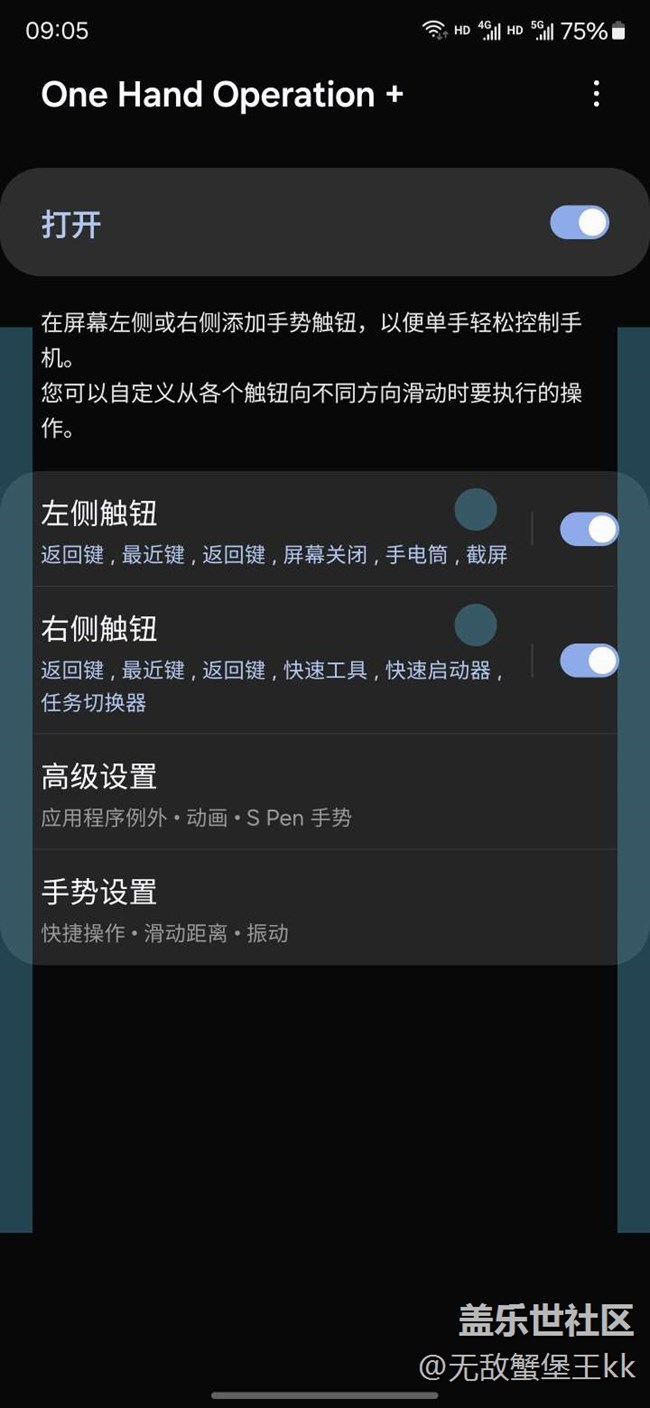Open the overflow menu
Viewport: 650px width, 1408px height.
(596, 95)
